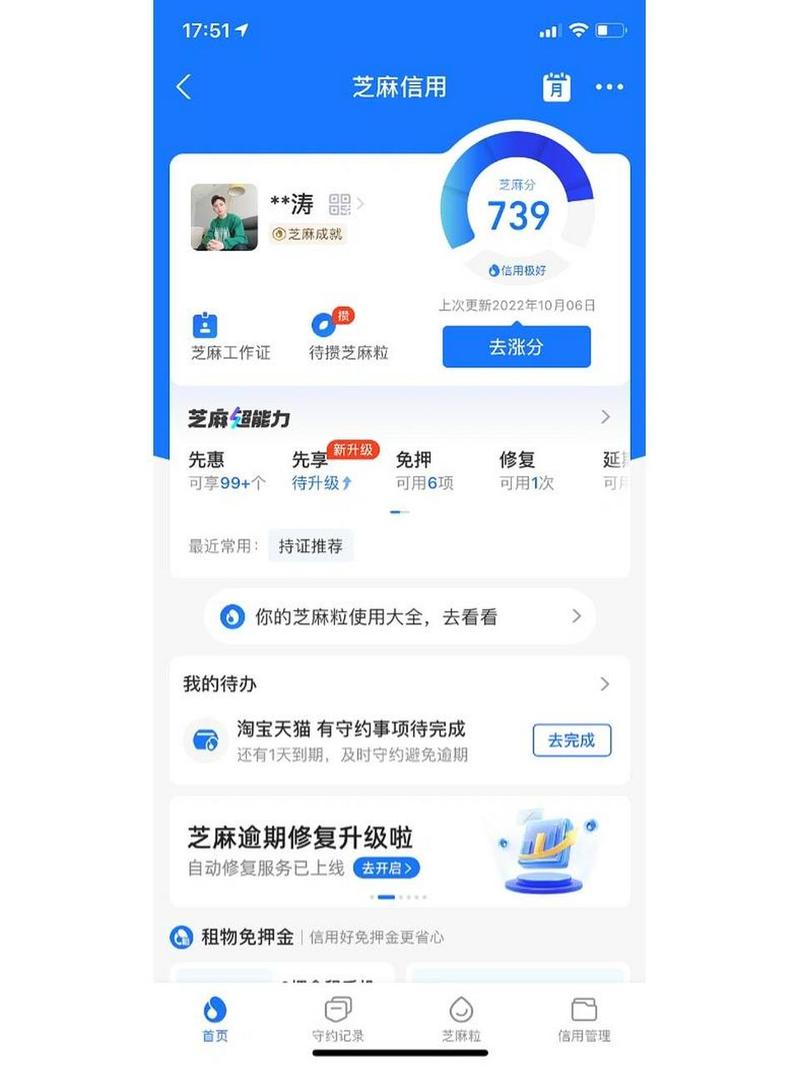Tap 去完成 for 淘宝天猫 task
800x1067 pixels.
coord(571,740)
